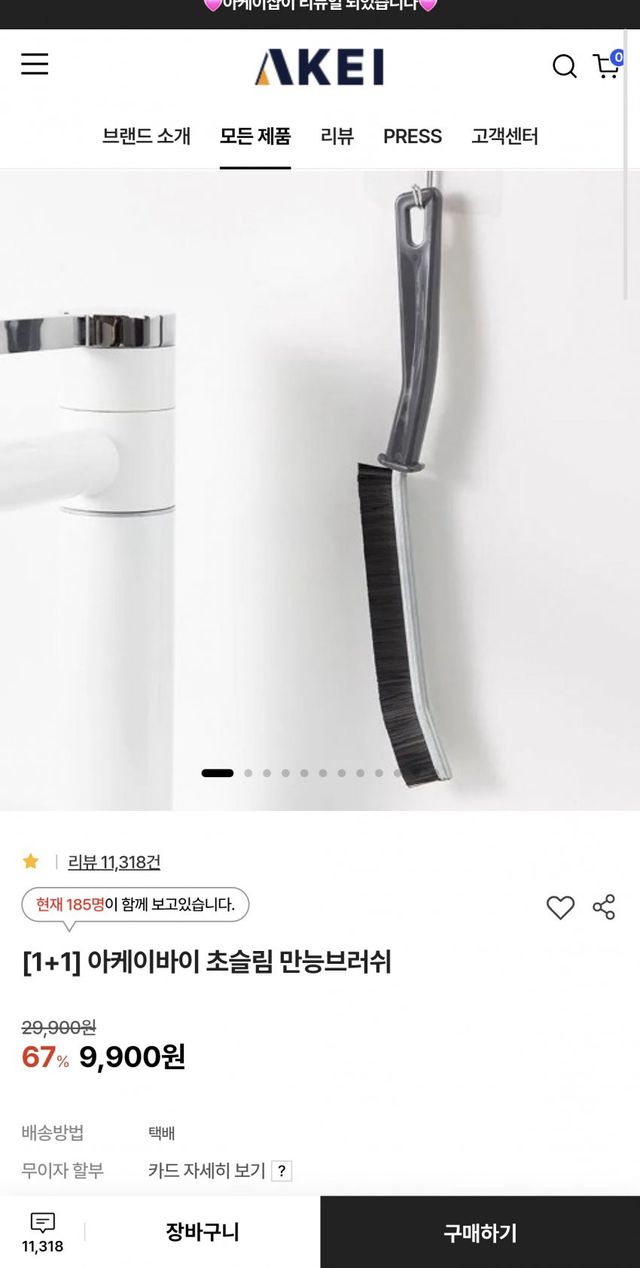This screenshot has width=640, height=1268.
Task: Open the review comments icon with 11,318
Action: [42, 1232]
